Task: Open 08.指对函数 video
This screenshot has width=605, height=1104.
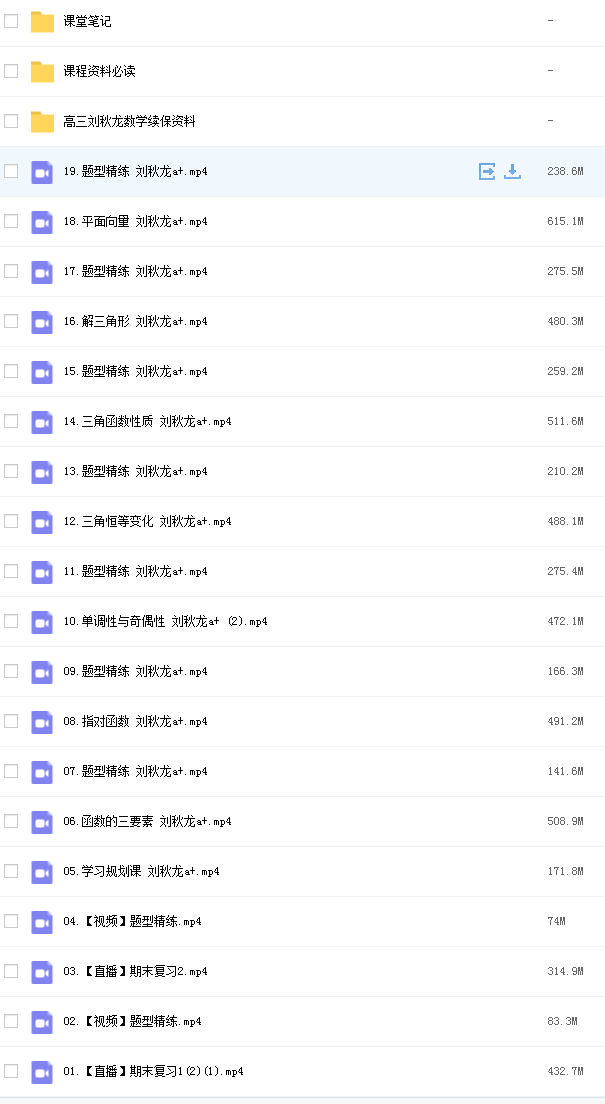Action: pos(135,721)
